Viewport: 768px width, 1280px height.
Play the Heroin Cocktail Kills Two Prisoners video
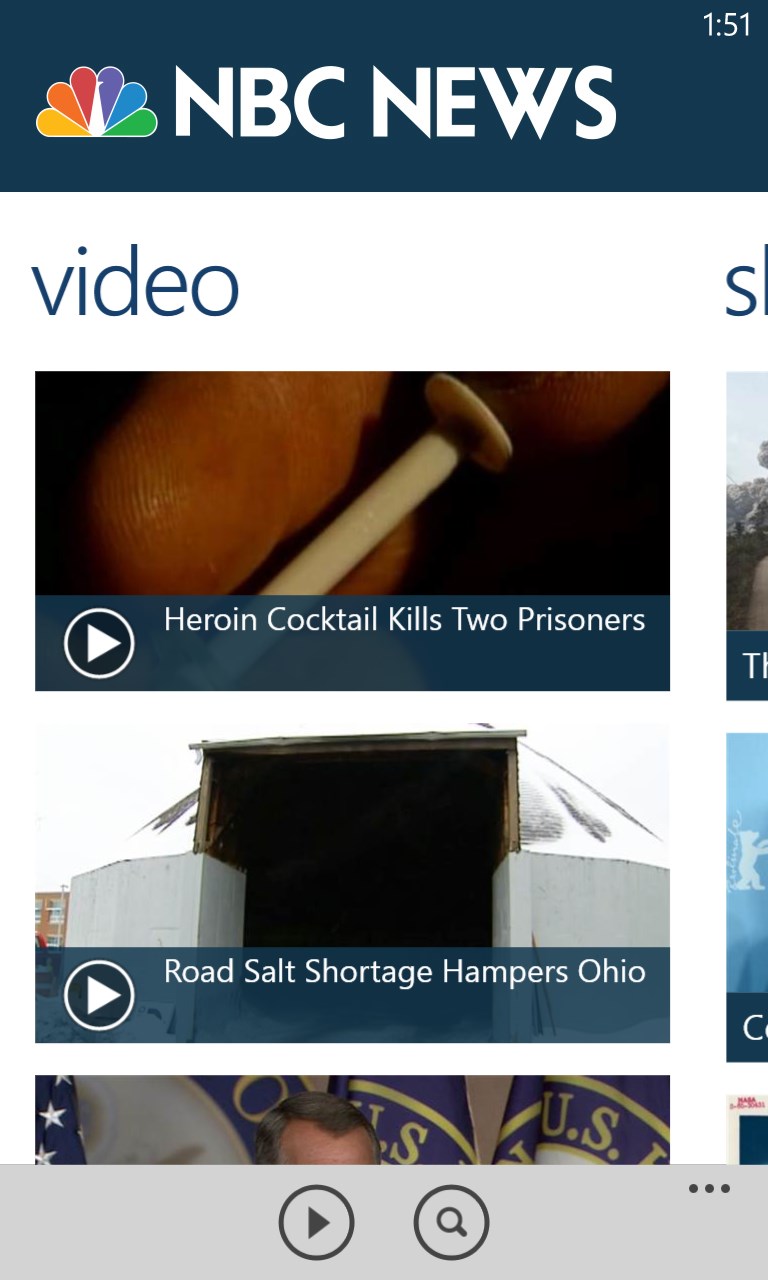[x=99, y=643]
